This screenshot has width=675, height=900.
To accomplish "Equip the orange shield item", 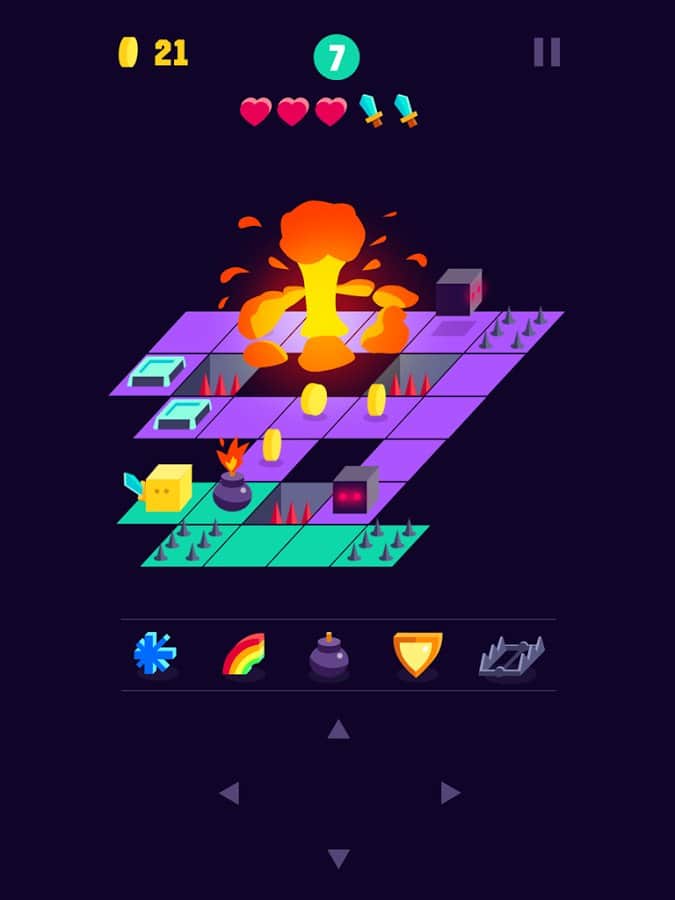I will coord(417,655).
